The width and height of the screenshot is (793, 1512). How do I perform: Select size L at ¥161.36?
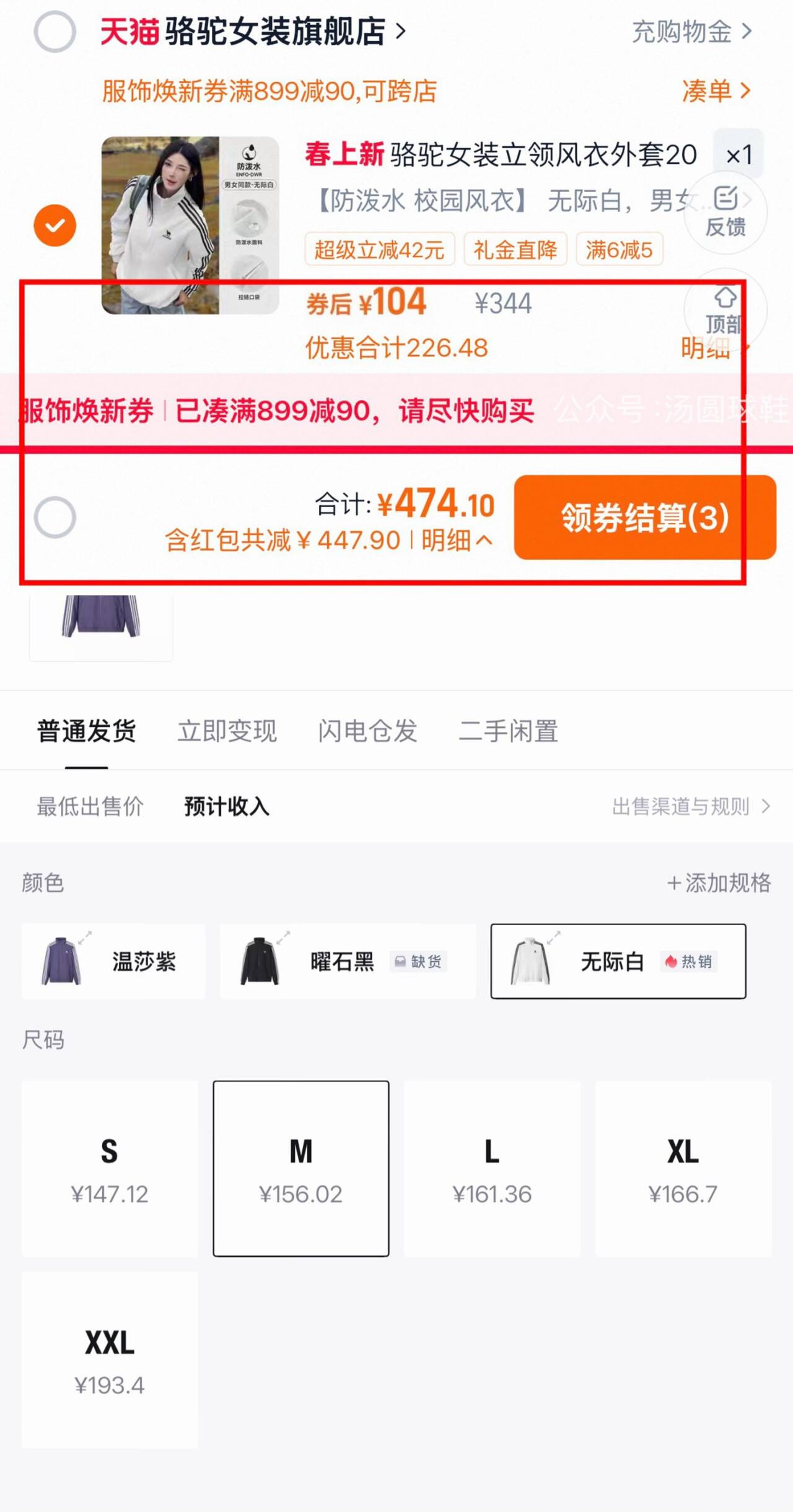coord(492,1169)
